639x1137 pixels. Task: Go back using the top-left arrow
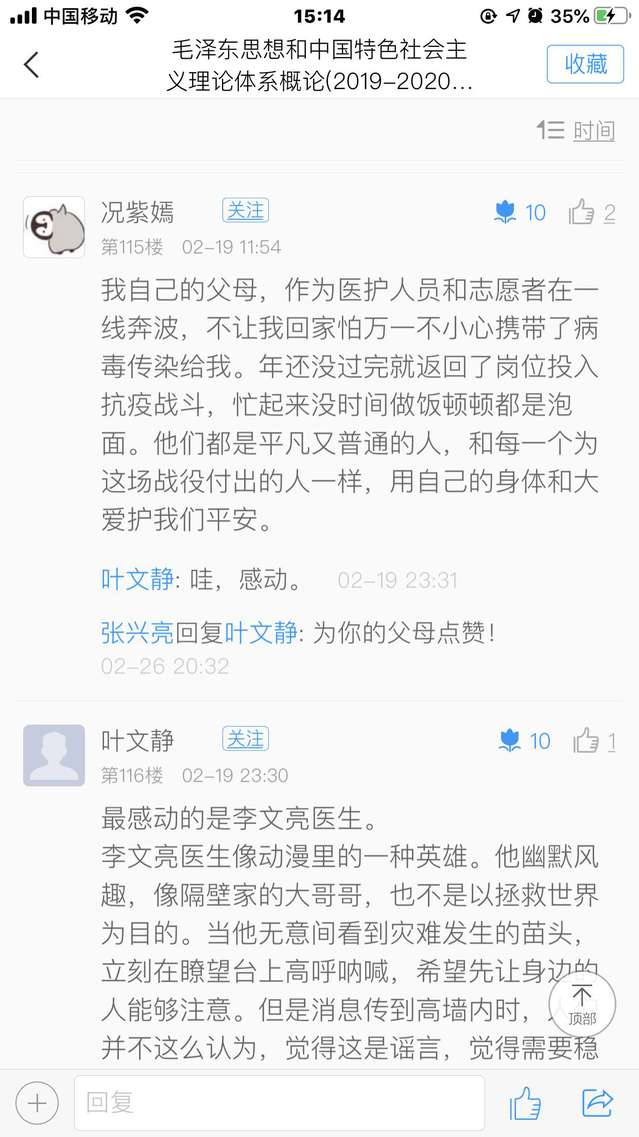pyautogui.click(x=32, y=65)
